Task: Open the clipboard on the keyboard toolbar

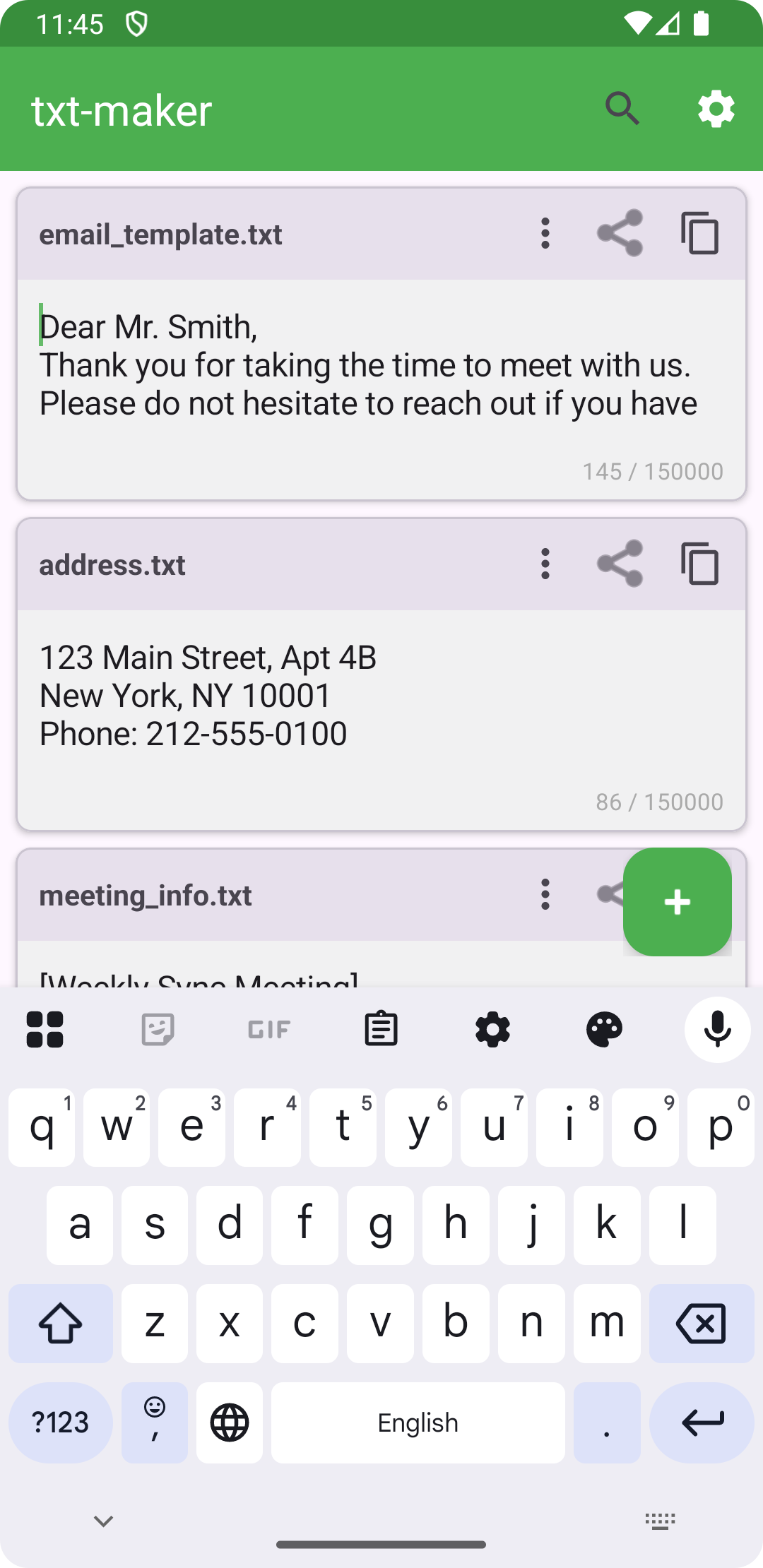Action: 381,1029
